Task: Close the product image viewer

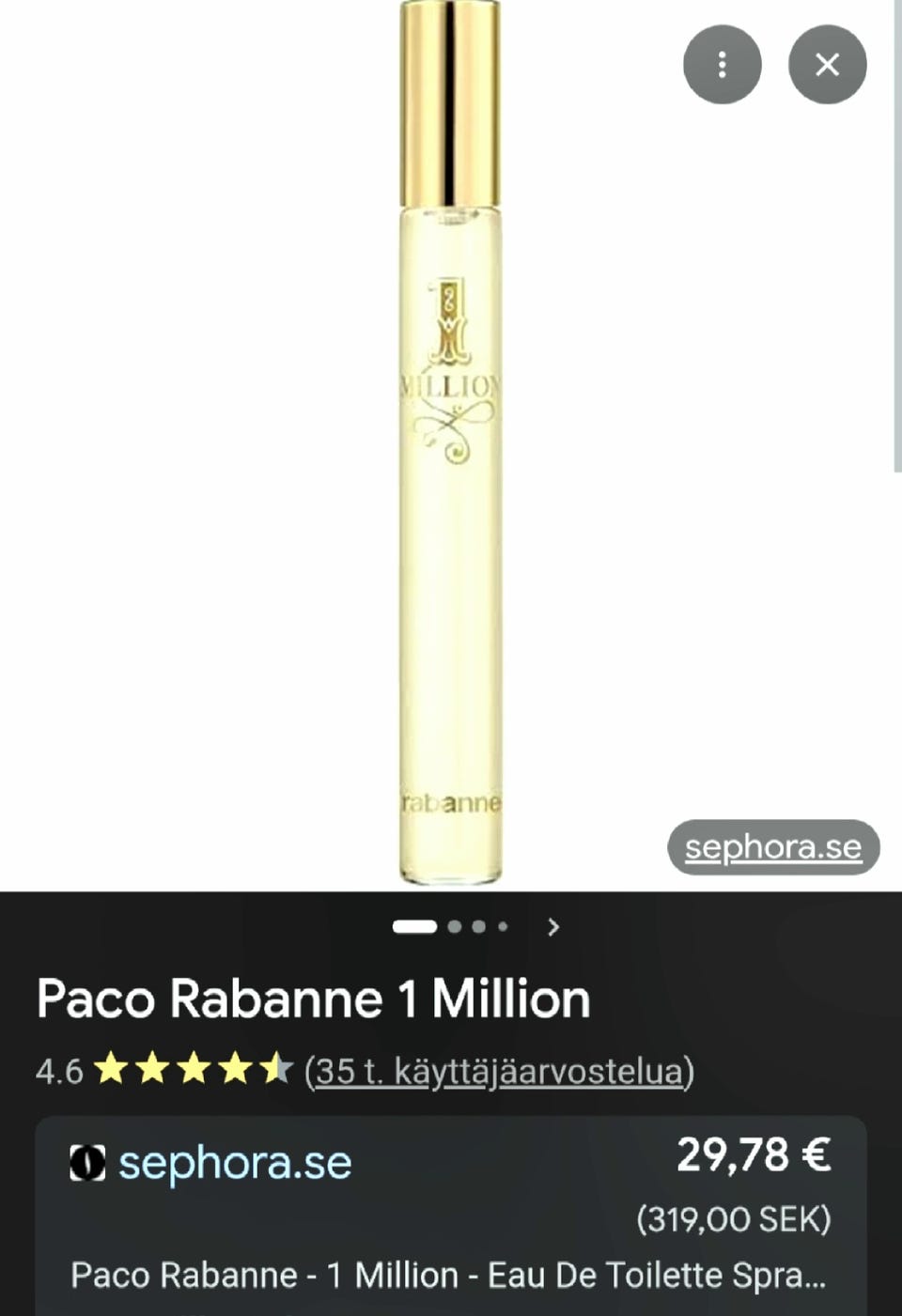Action: click(x=827, y=65)
